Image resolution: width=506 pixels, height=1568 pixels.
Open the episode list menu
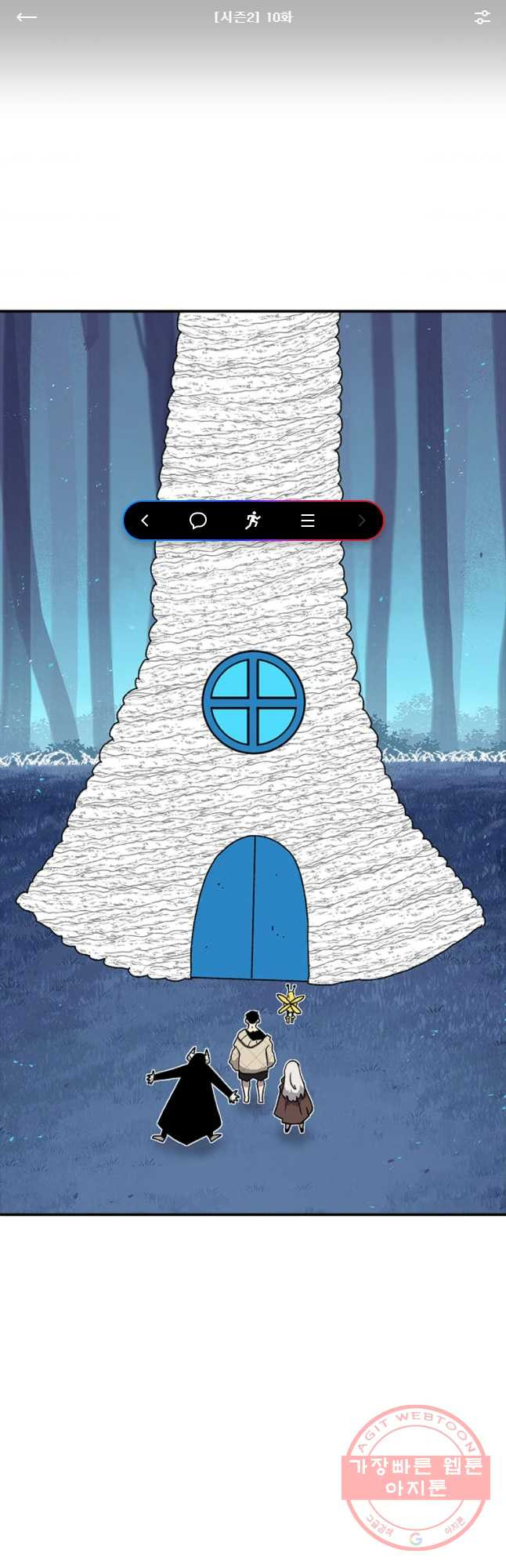(x=308, y=521)
